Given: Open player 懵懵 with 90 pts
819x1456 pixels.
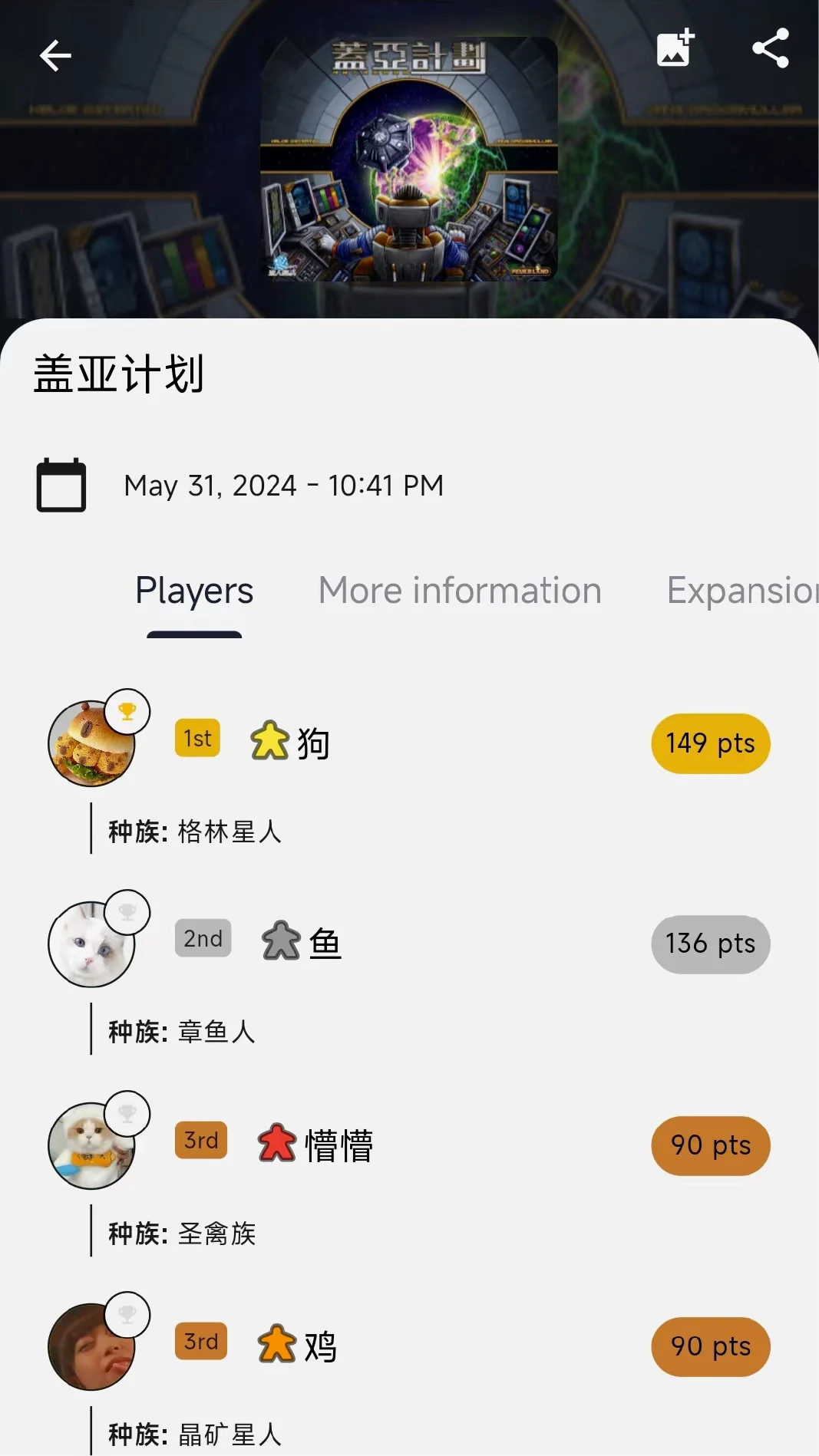Looking at the screenshot, I should point(338,1145).
